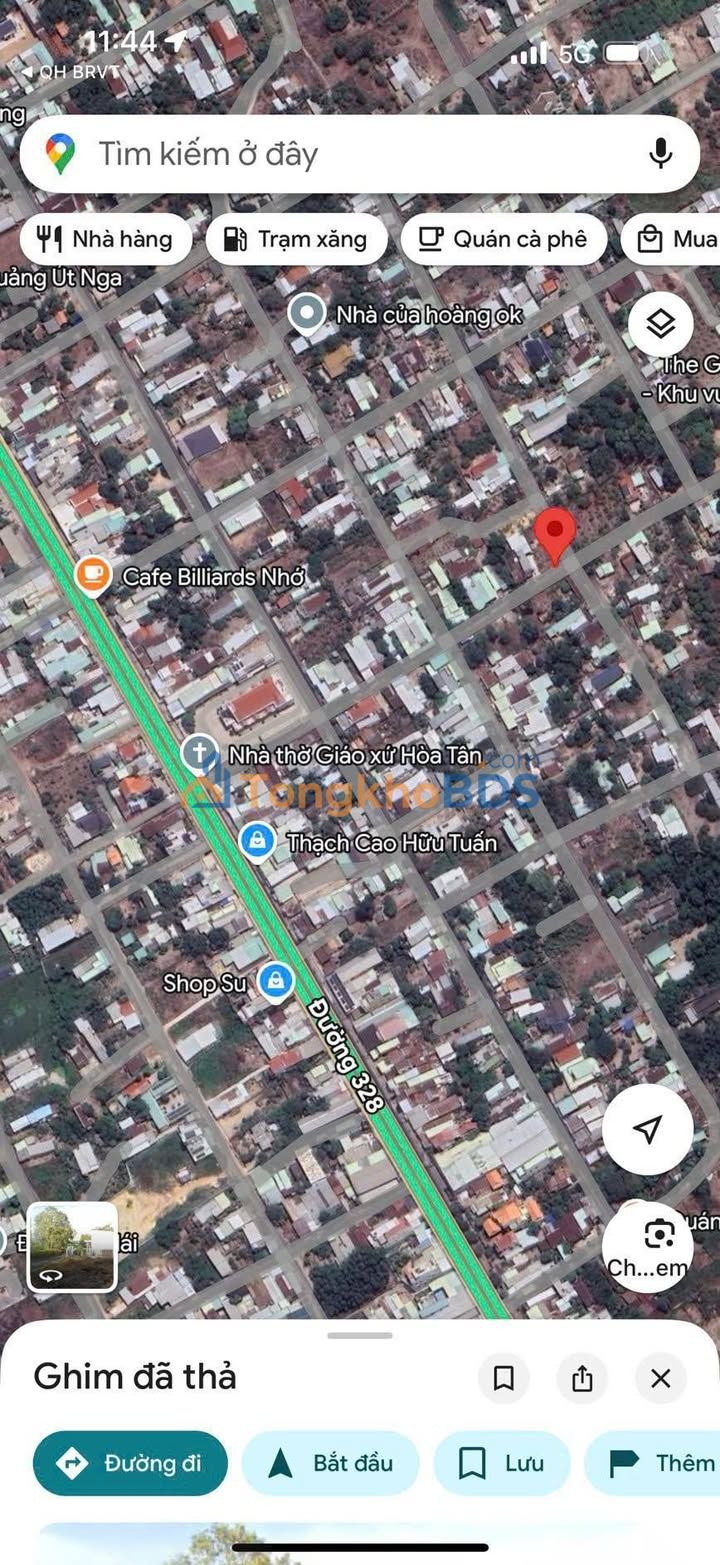This screenshot has height=1565, width=720.
Task: Tap the "Đường đi" directions button
Action: click(x=130, y=1463)
